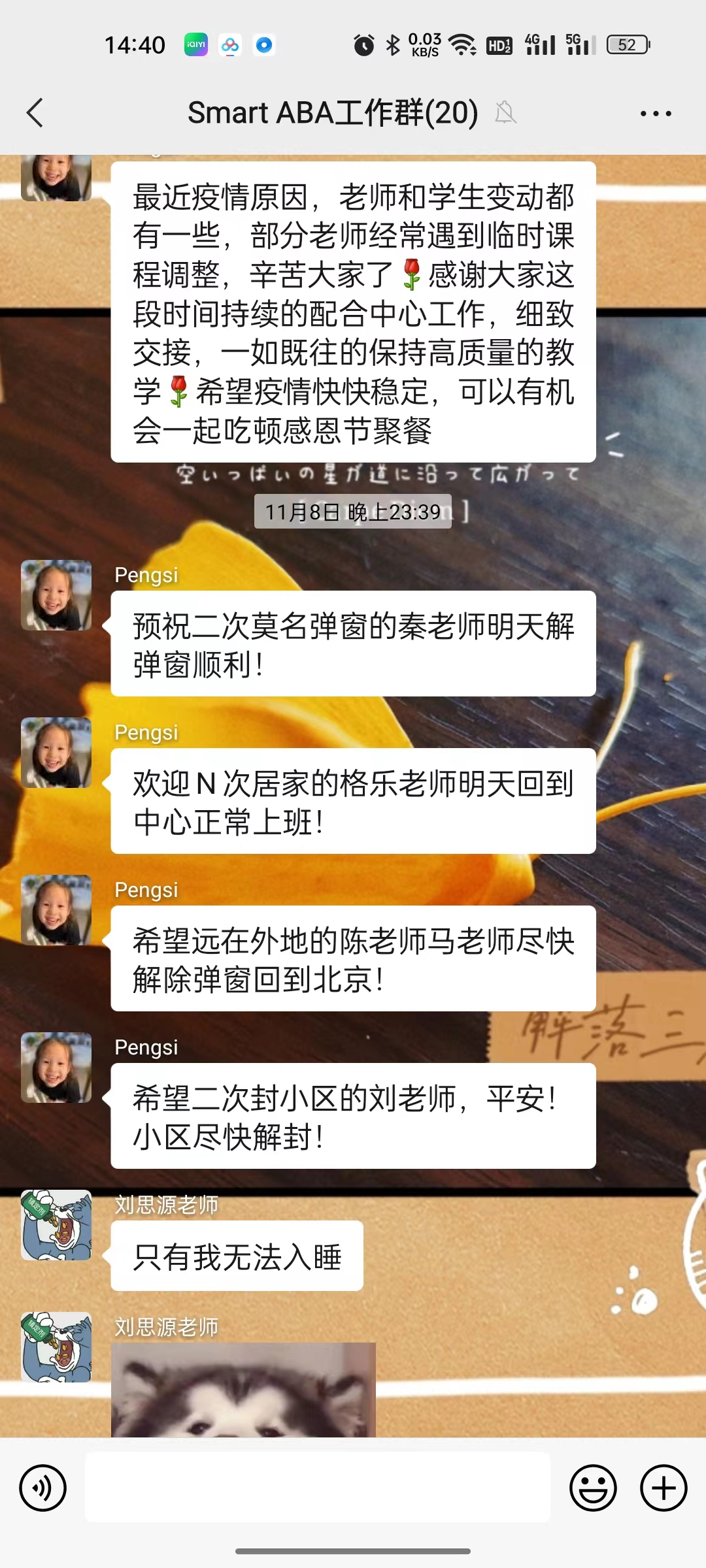This screenshot has width=706, height=1568.
Task: Open the group chat's three-dot menu
Action: [655, 114]
